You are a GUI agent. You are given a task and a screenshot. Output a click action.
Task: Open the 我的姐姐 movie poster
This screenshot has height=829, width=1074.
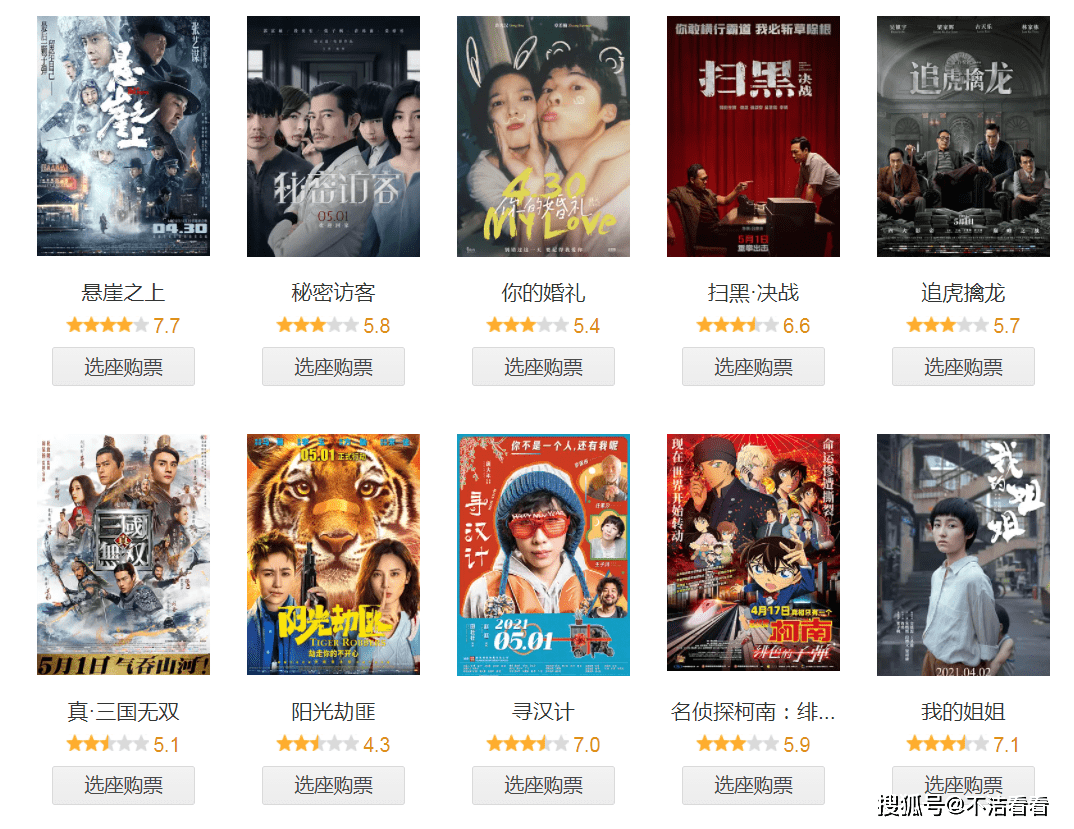tap(963, 554)
